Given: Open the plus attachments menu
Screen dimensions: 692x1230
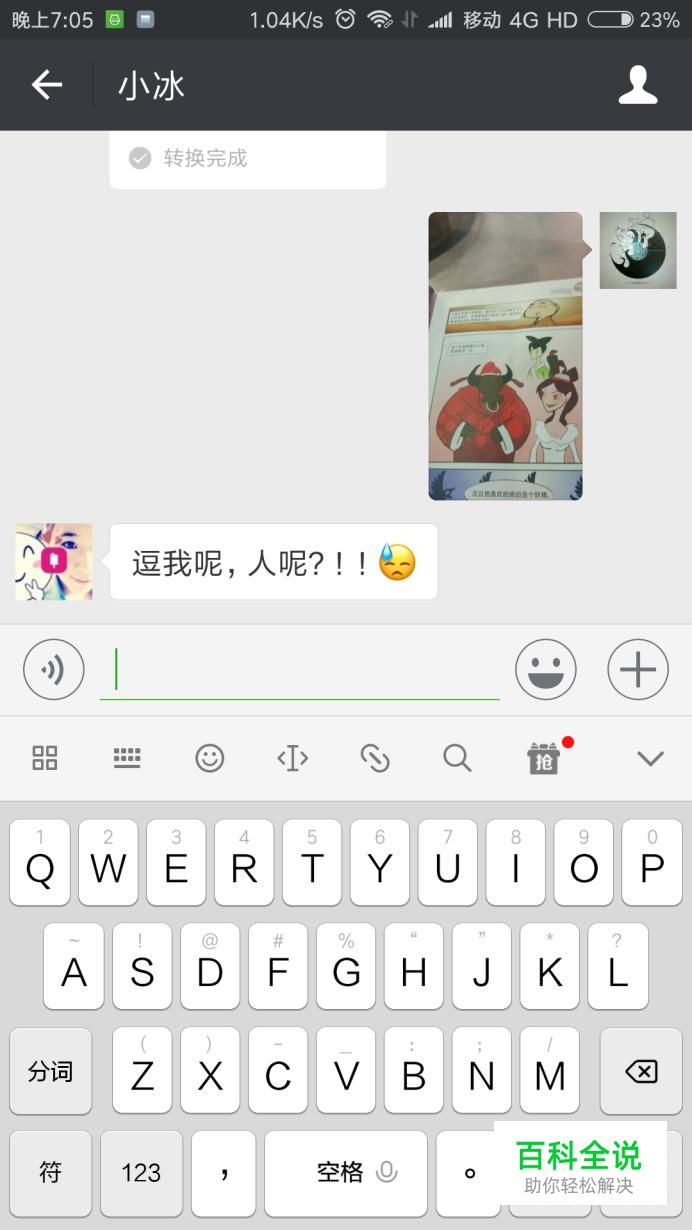Looking at the screenshot, I should pos(638,669).
